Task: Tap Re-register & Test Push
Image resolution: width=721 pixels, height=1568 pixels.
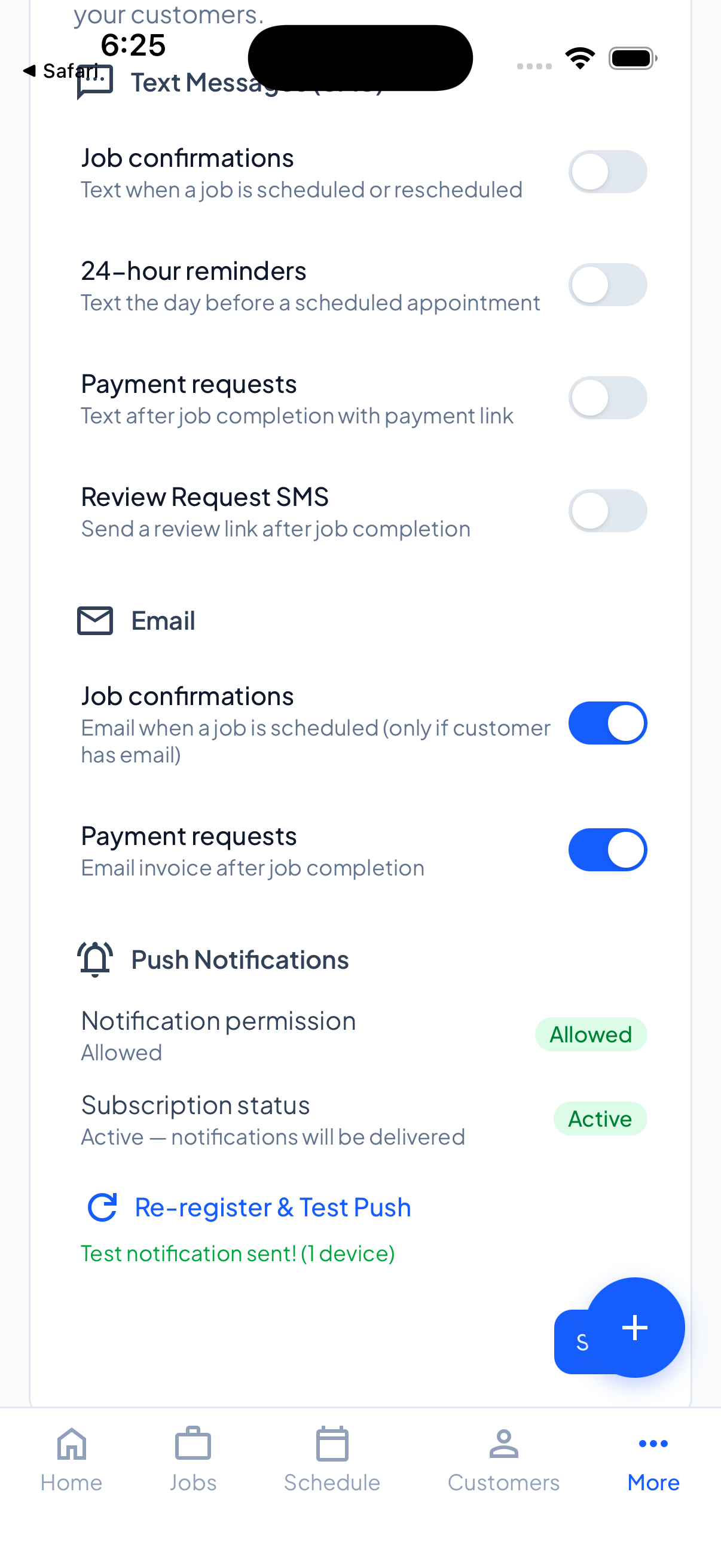Action: (273, 1207)
